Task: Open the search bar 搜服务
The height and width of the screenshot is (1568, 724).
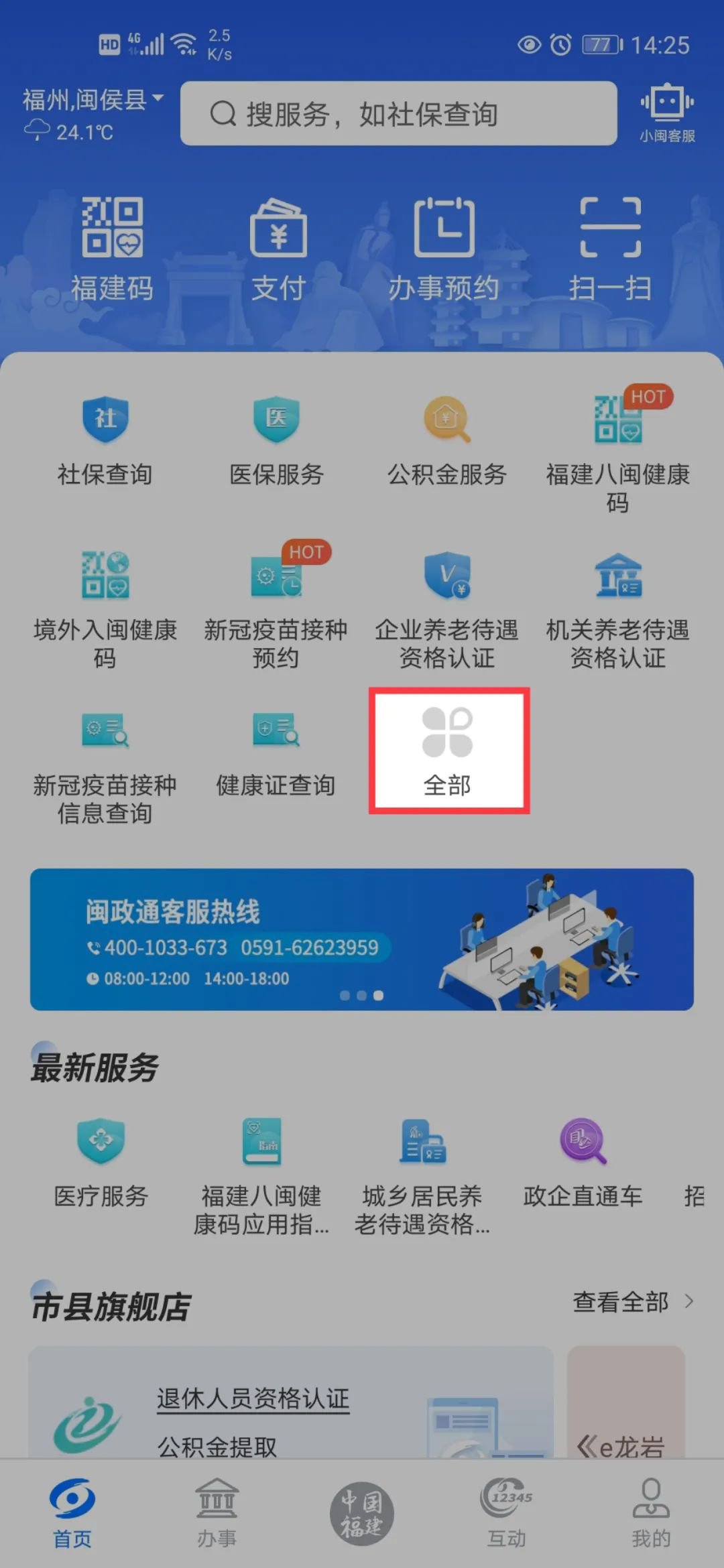Action: (398, 114)
